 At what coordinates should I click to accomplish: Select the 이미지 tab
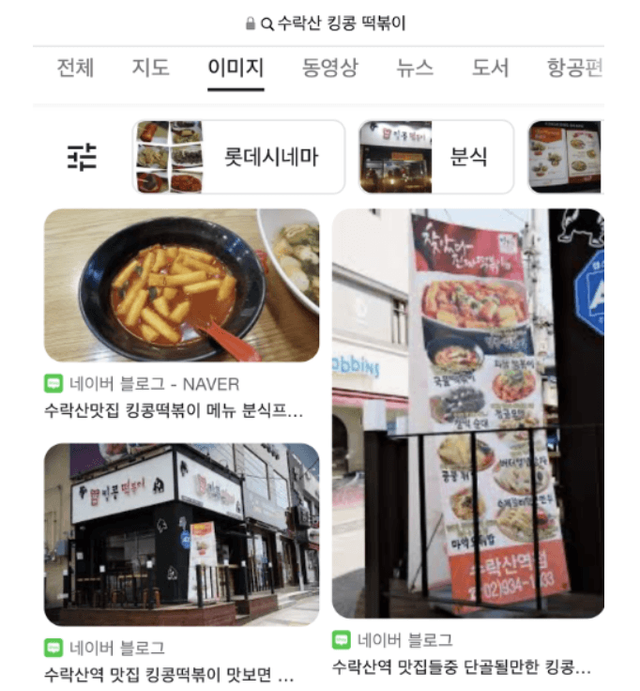point(235,68)
